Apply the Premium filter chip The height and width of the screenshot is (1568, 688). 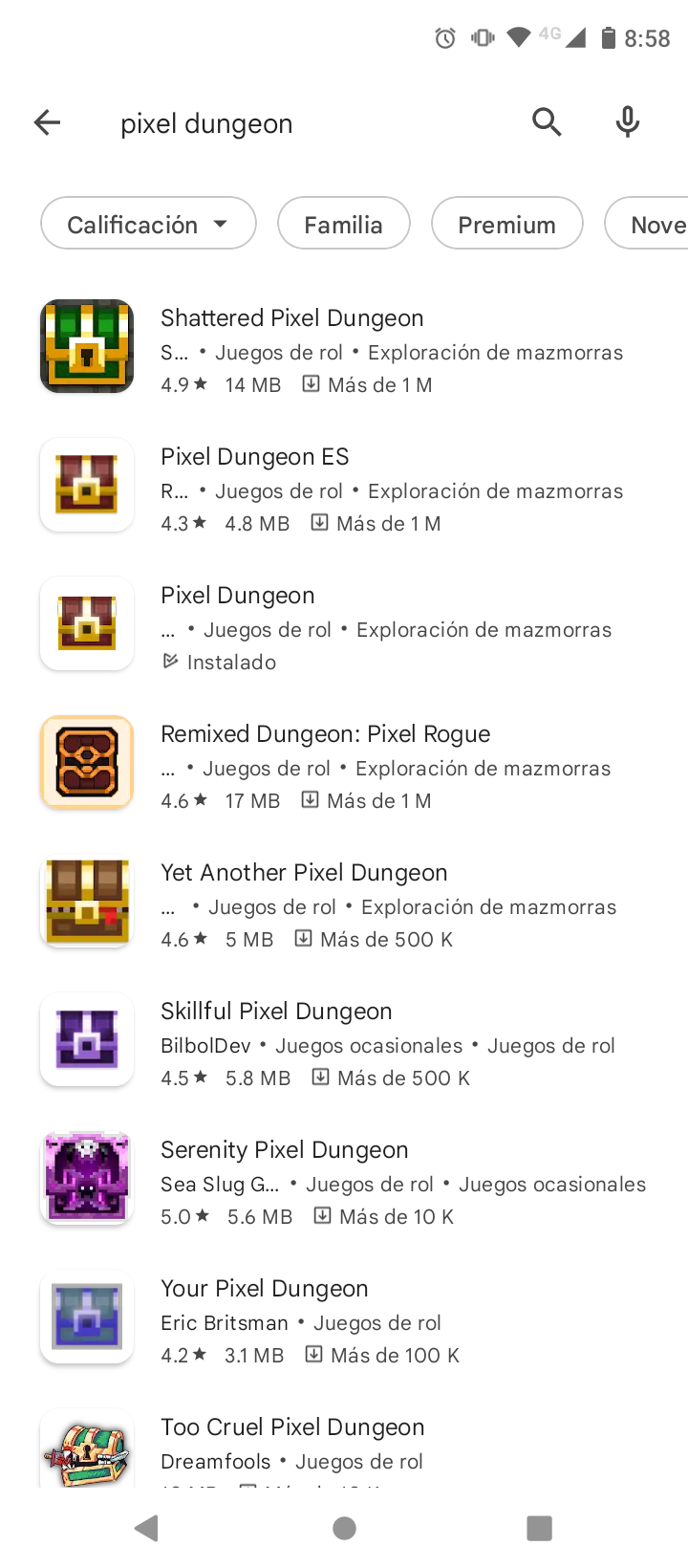[x=507, y=224]
